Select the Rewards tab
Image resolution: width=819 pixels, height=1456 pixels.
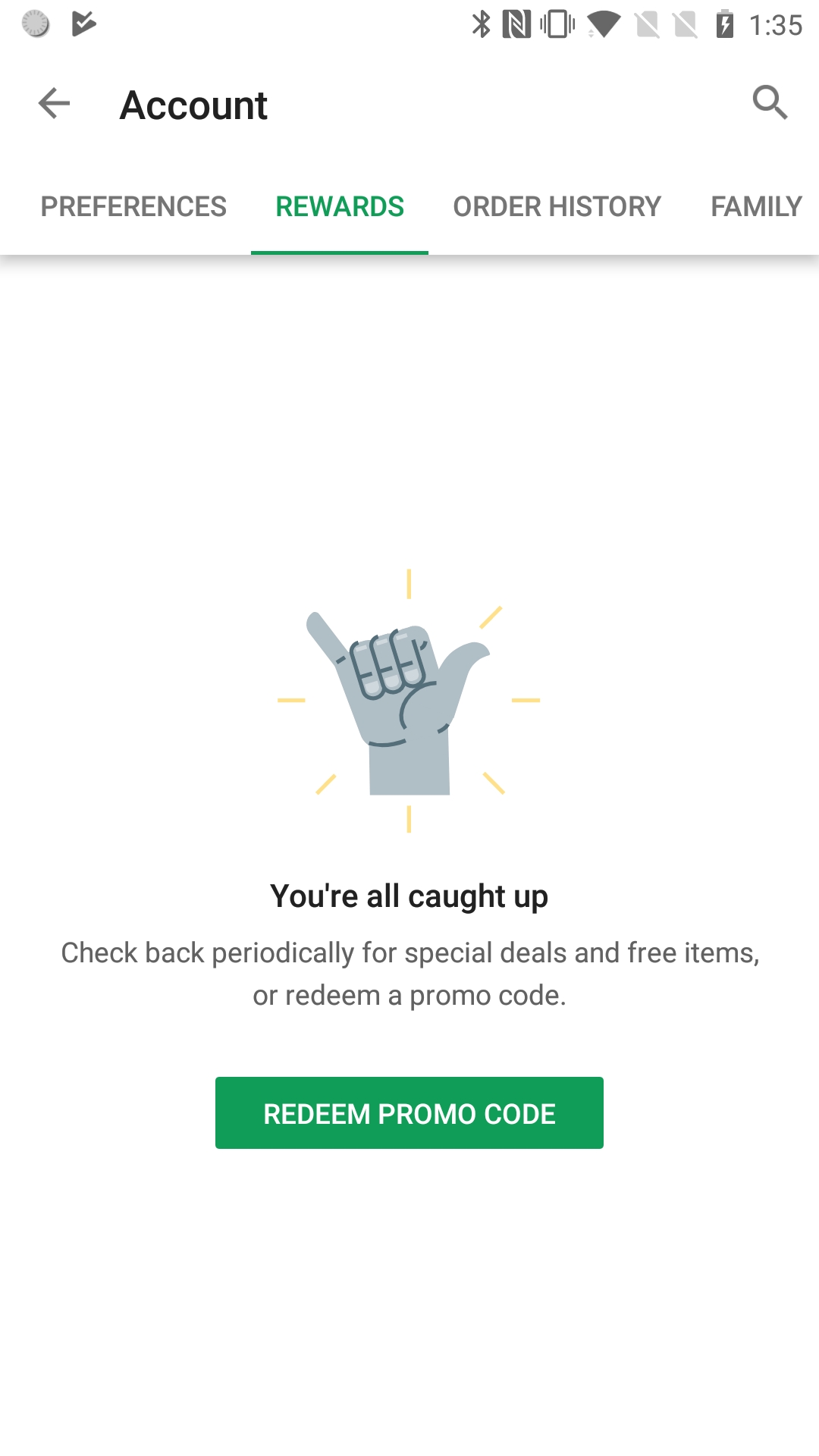340,206
